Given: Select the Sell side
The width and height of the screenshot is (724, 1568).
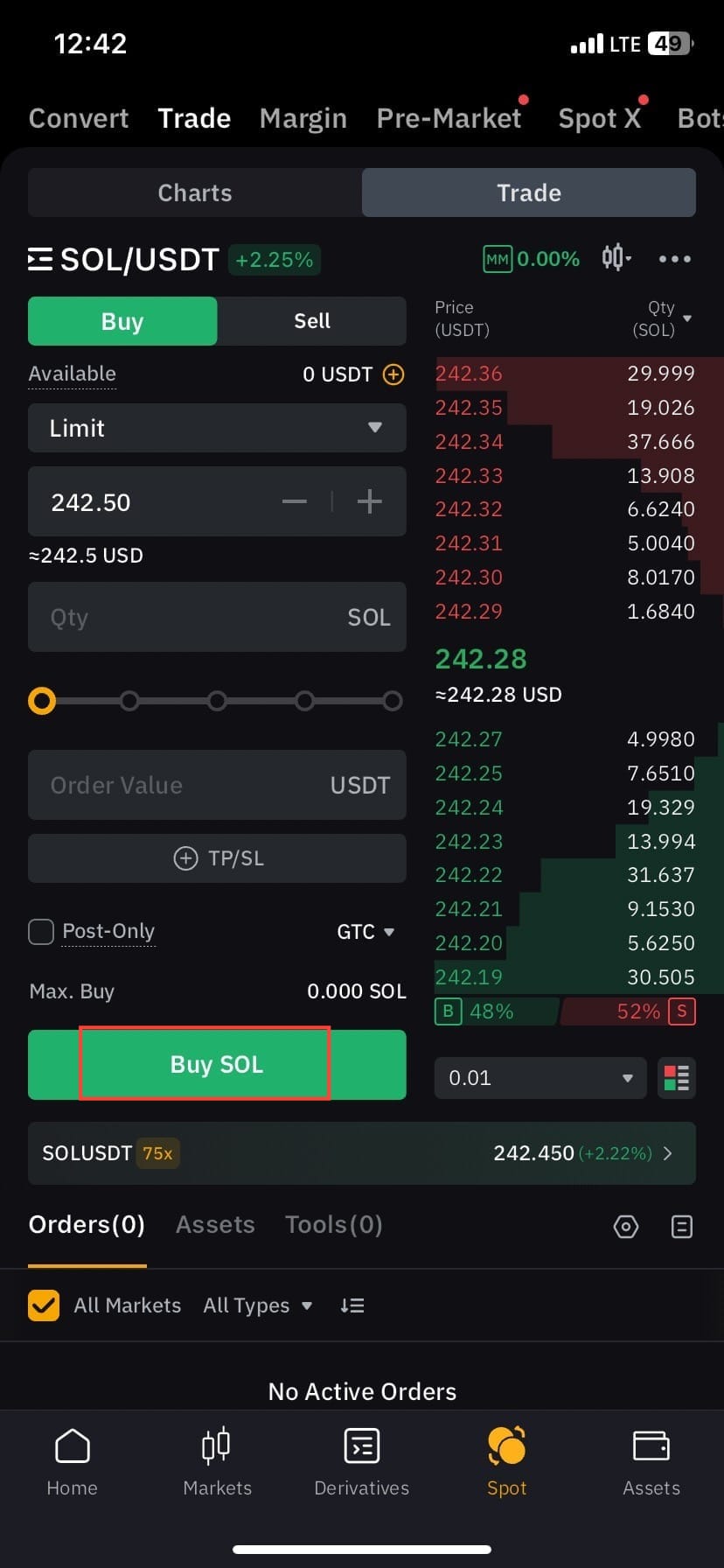Looking at the screenshot, I should tap(311, 321).
